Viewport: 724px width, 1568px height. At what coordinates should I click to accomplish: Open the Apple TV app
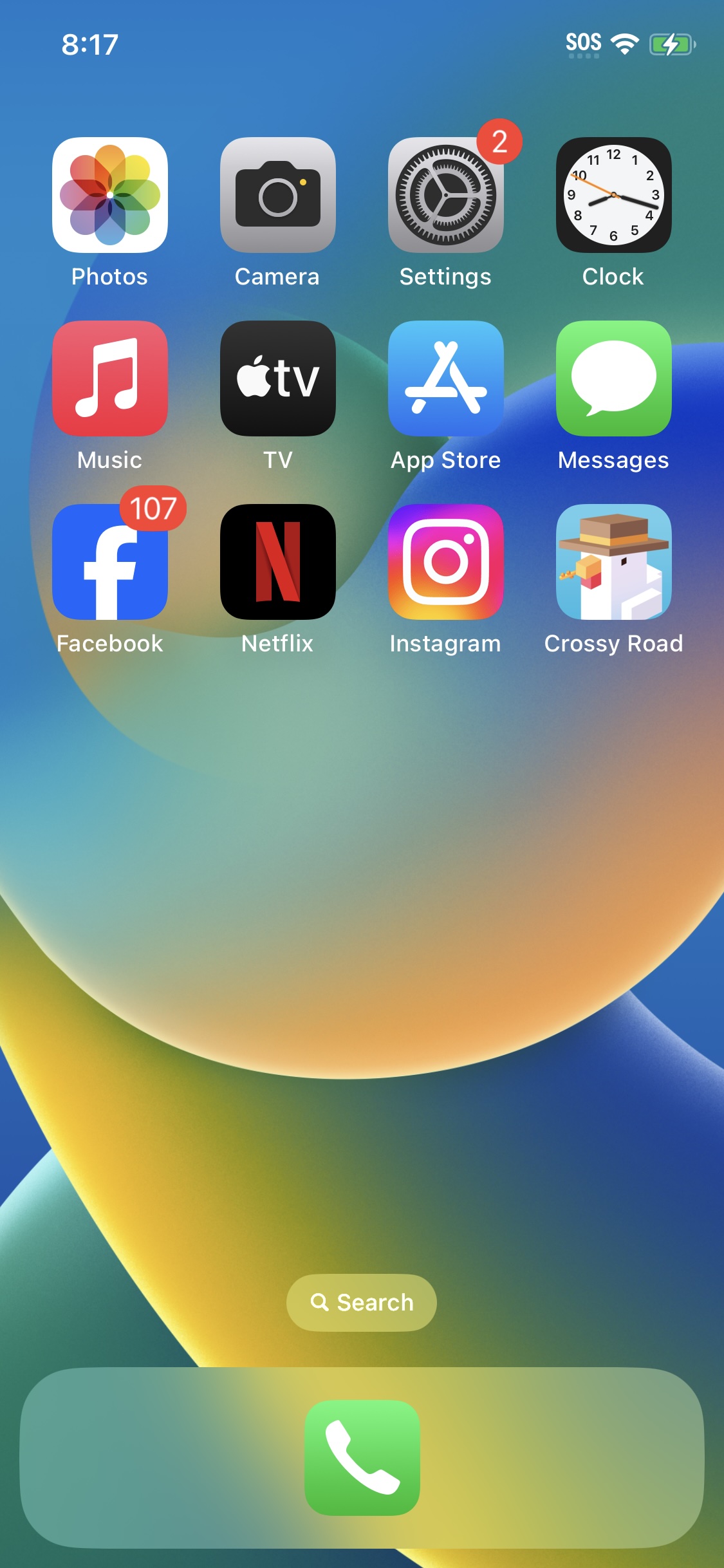(278, 378)
